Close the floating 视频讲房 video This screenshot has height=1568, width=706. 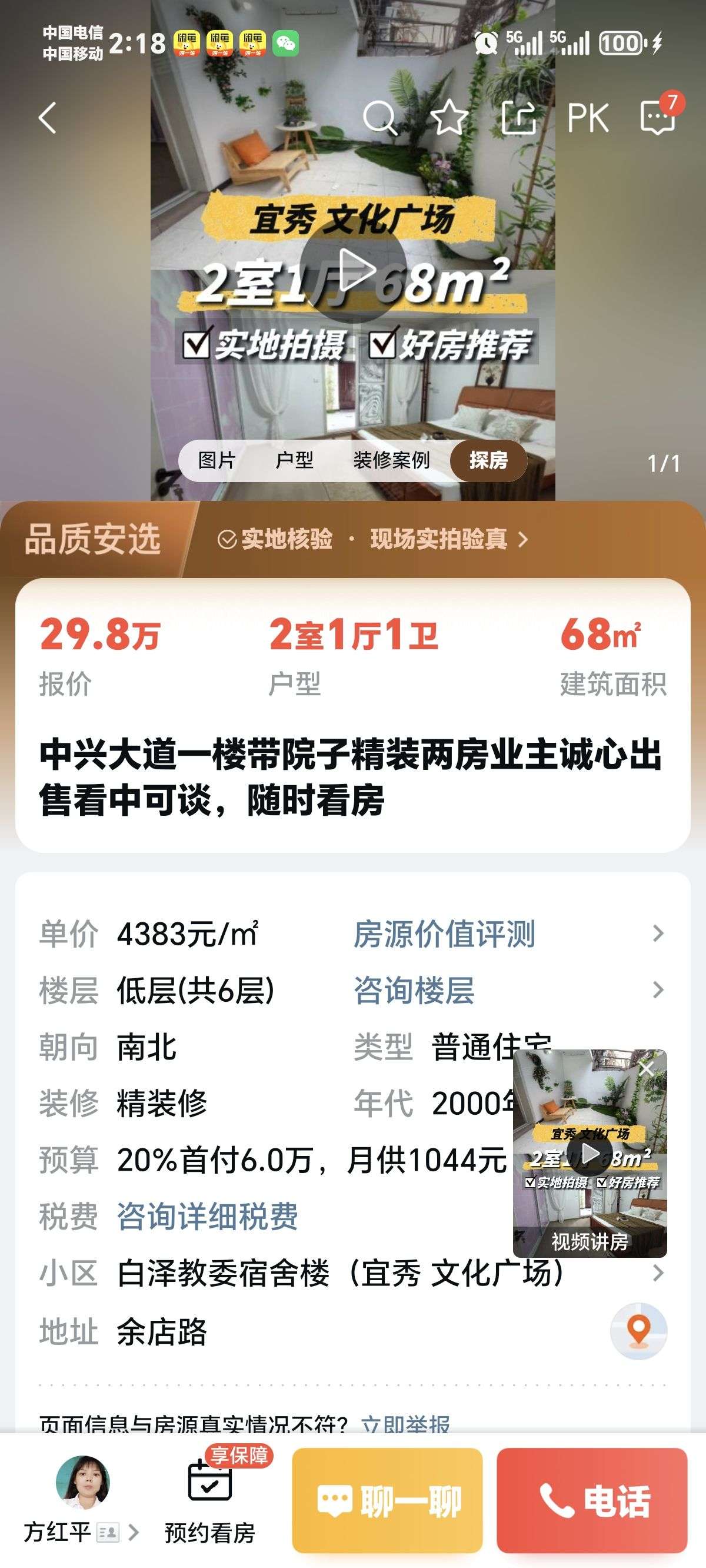click(x=647, y=1068)
